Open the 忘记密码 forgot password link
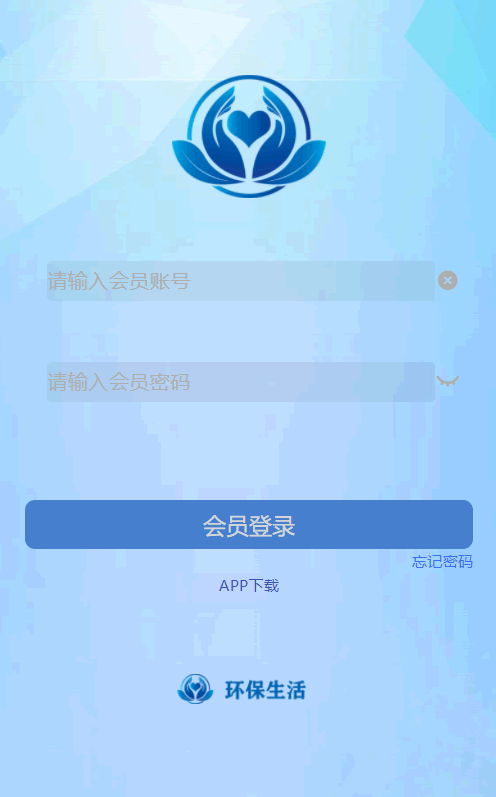 pos(442,562)
